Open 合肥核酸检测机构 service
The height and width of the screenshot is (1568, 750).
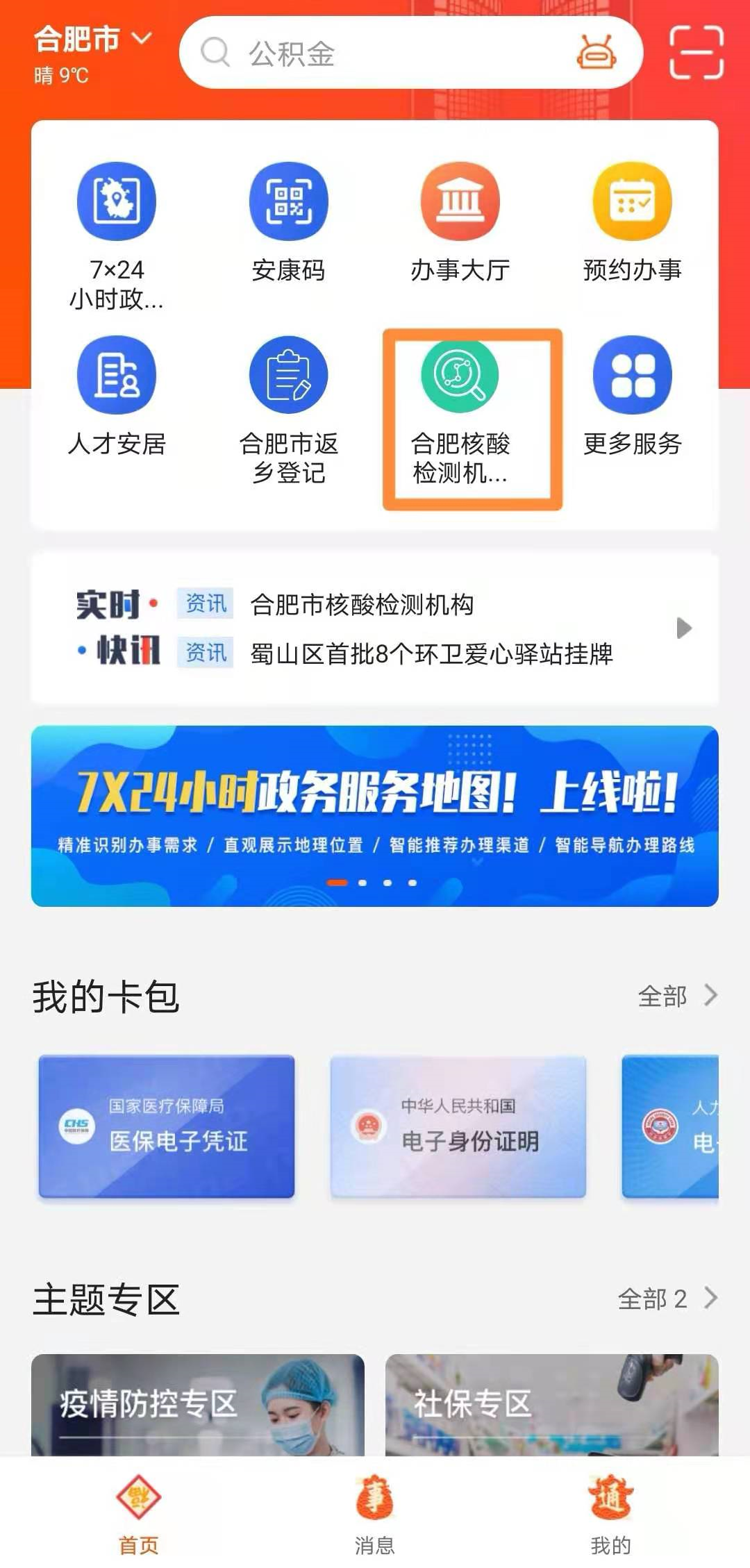[460, 410]
